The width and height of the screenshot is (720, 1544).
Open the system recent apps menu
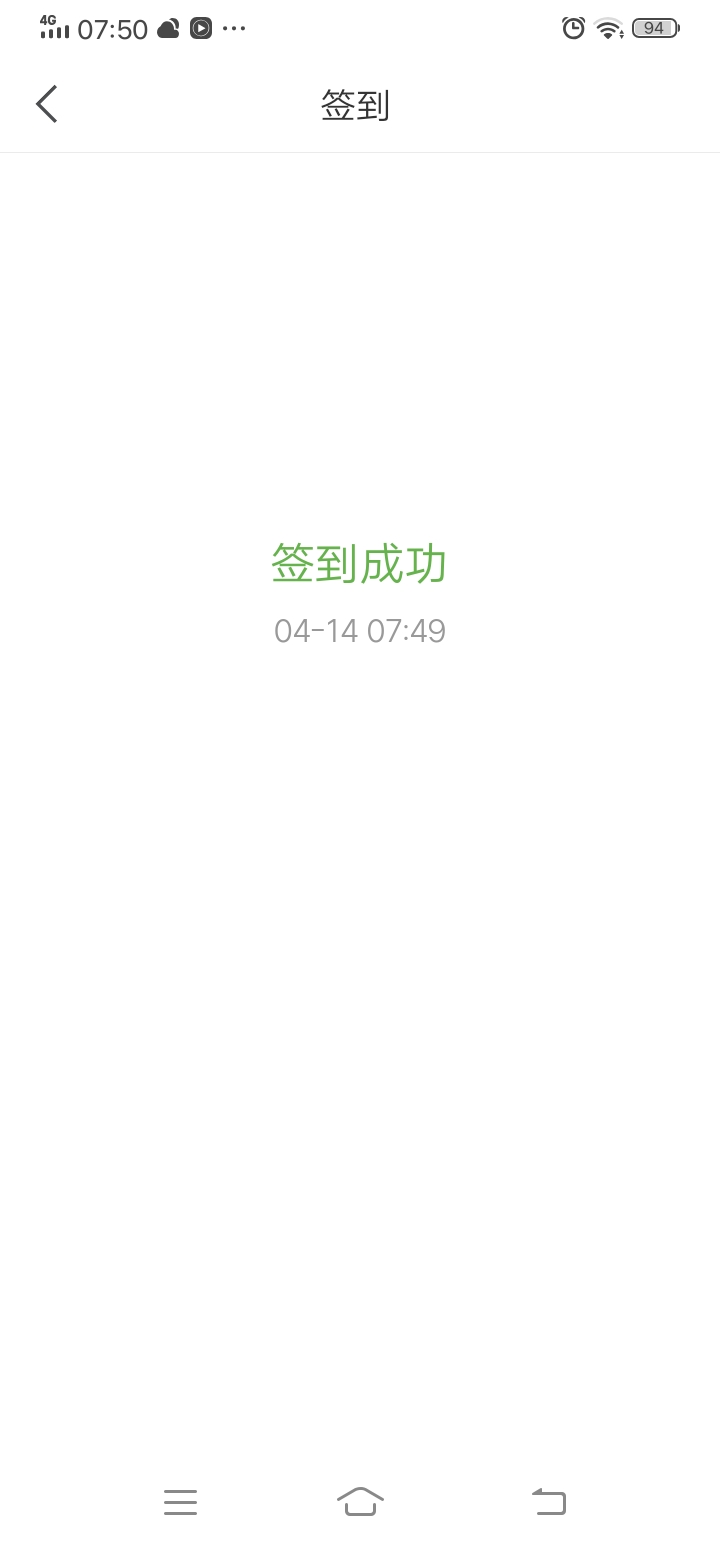coord(180,1502)
